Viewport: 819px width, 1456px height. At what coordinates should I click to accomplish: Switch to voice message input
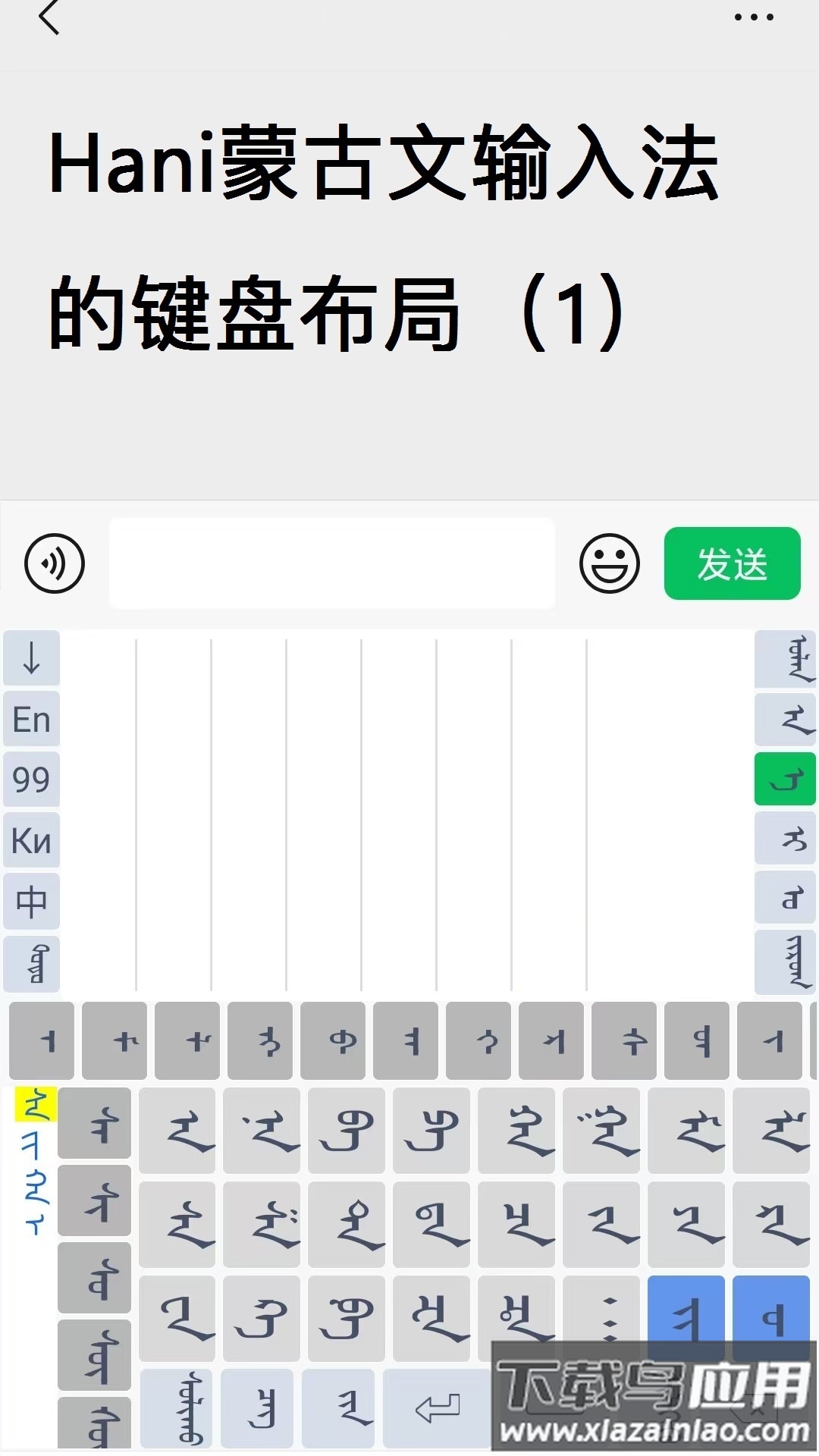coord(55,563)
